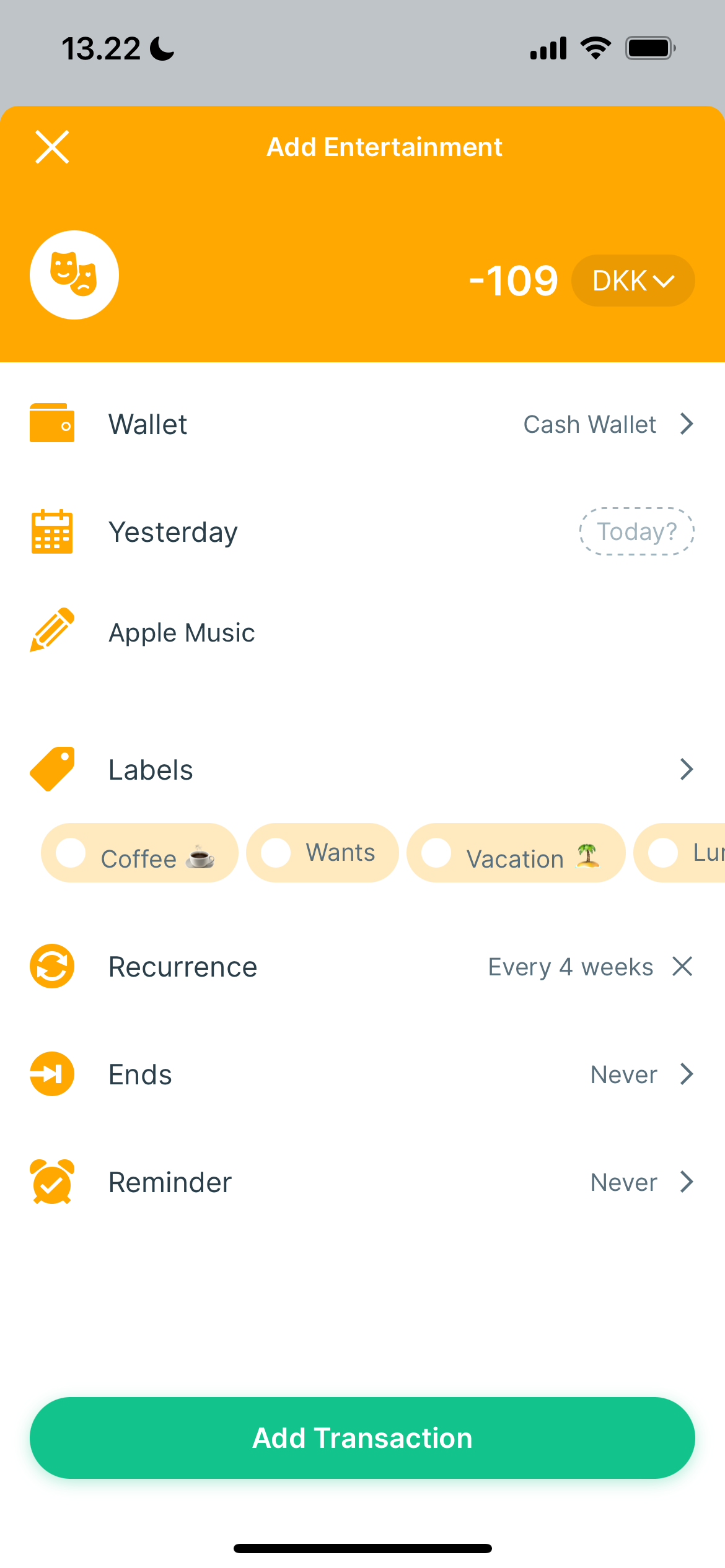Open the Ends setting
The image size is (725, 1568).
(362, 1074)
